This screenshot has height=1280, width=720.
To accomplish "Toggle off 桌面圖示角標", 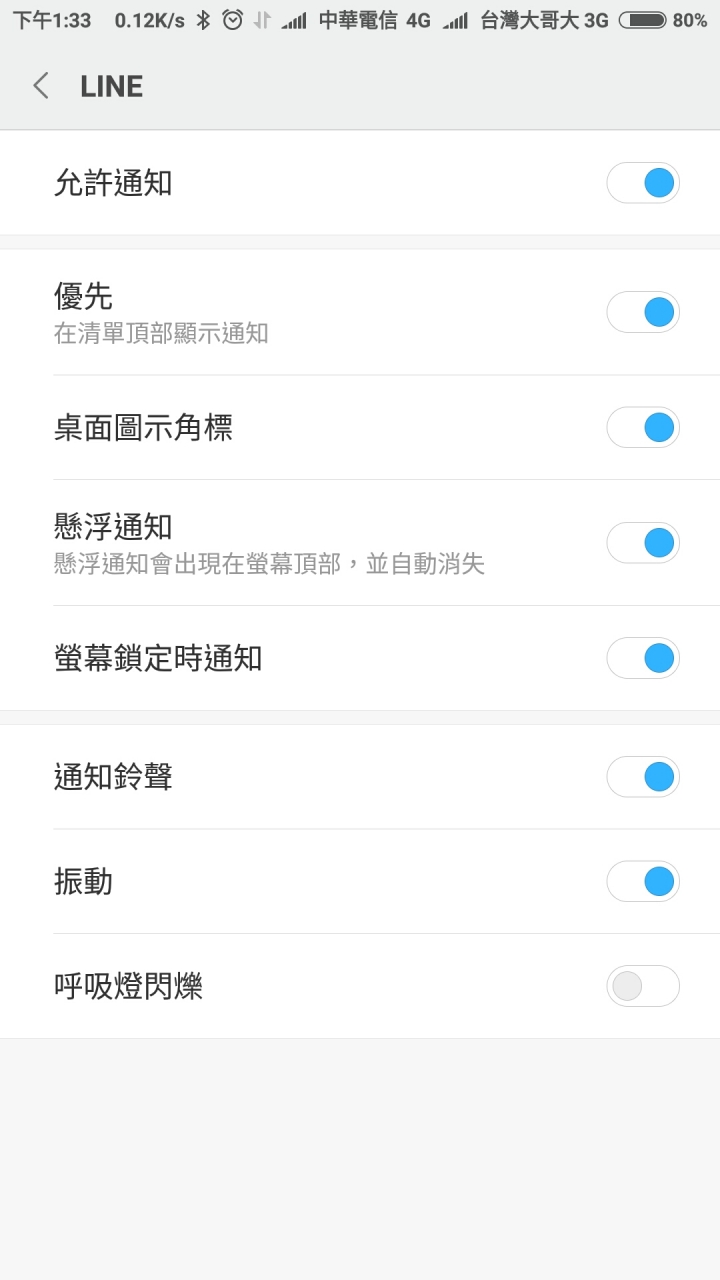I will tap(643, 428).
